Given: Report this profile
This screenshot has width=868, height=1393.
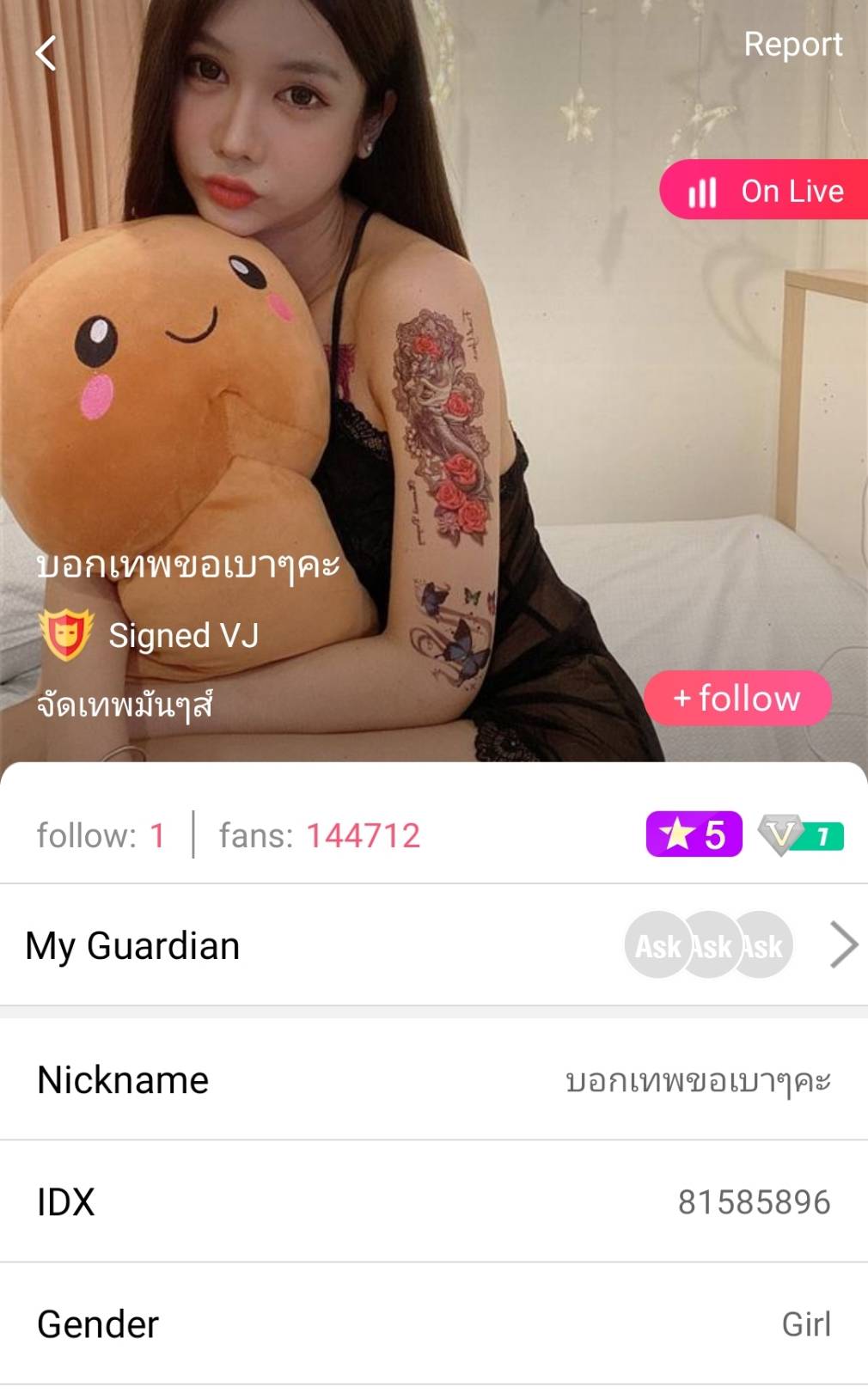Looking at the screenshot, I should point(792,45).
